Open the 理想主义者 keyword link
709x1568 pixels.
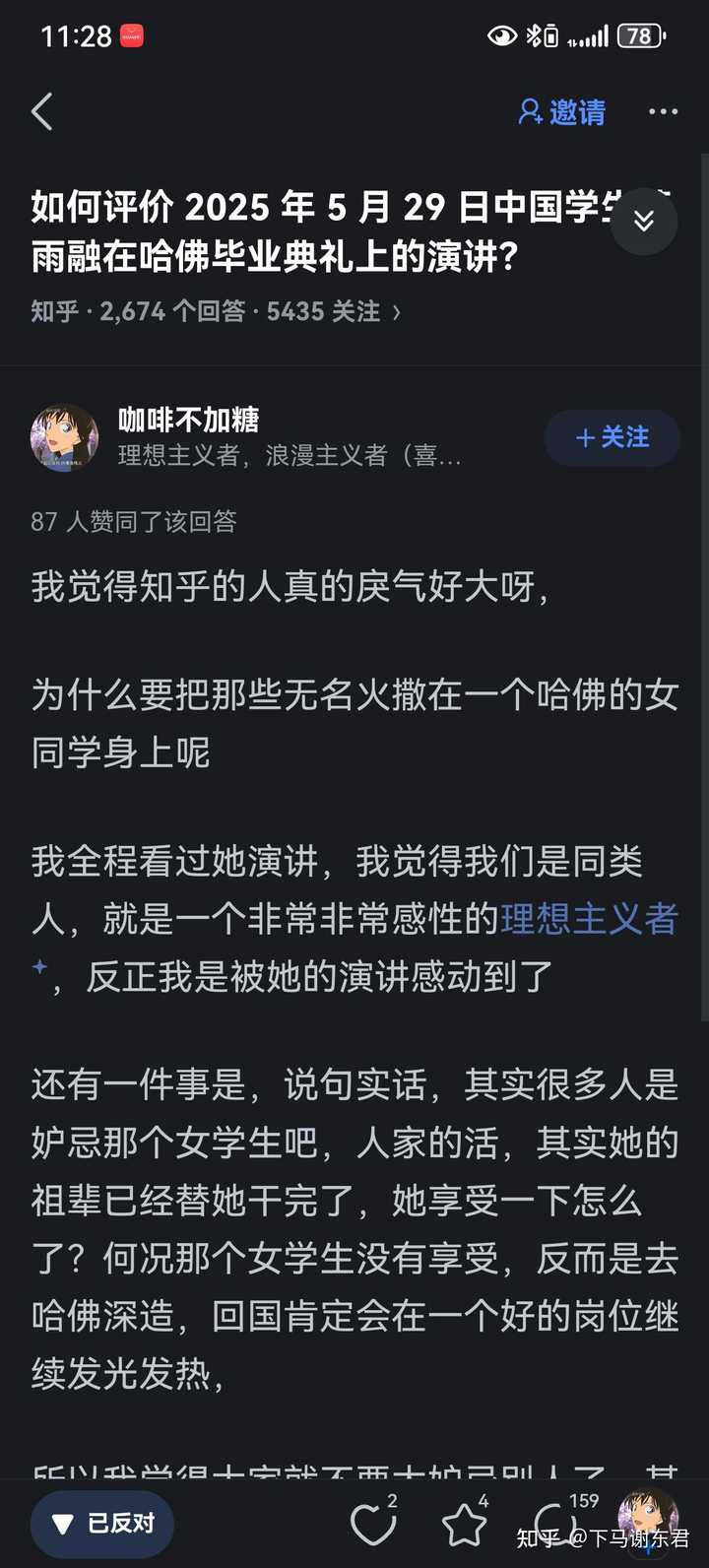tap(589, 918)
